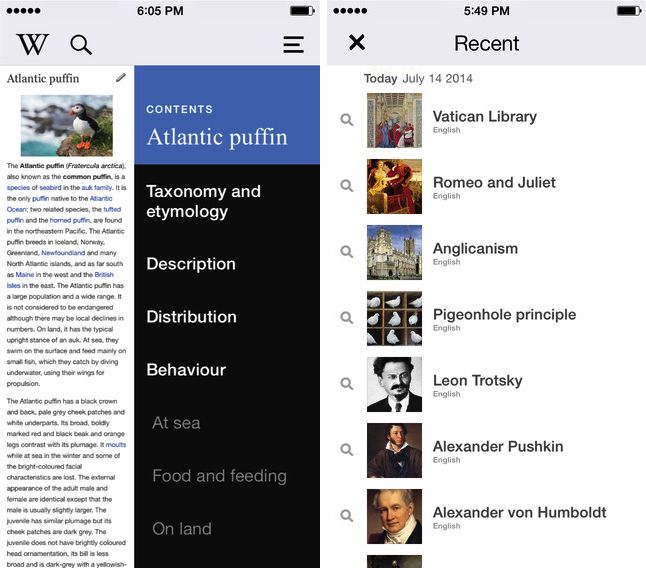Open the article search magnifier
Screen dimensions: 646x568
(x=81, y=44)
